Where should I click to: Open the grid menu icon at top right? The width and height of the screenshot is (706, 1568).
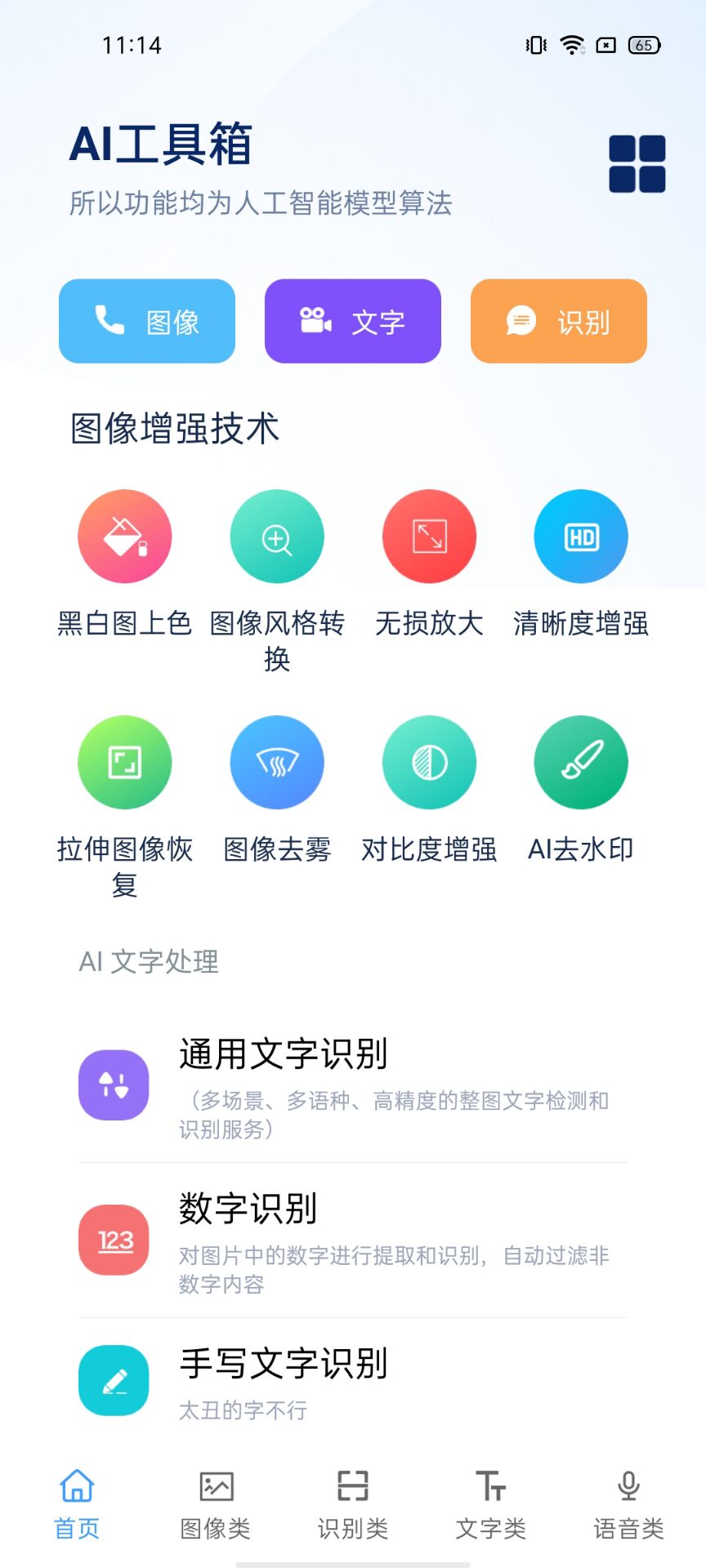click(637, 163)
